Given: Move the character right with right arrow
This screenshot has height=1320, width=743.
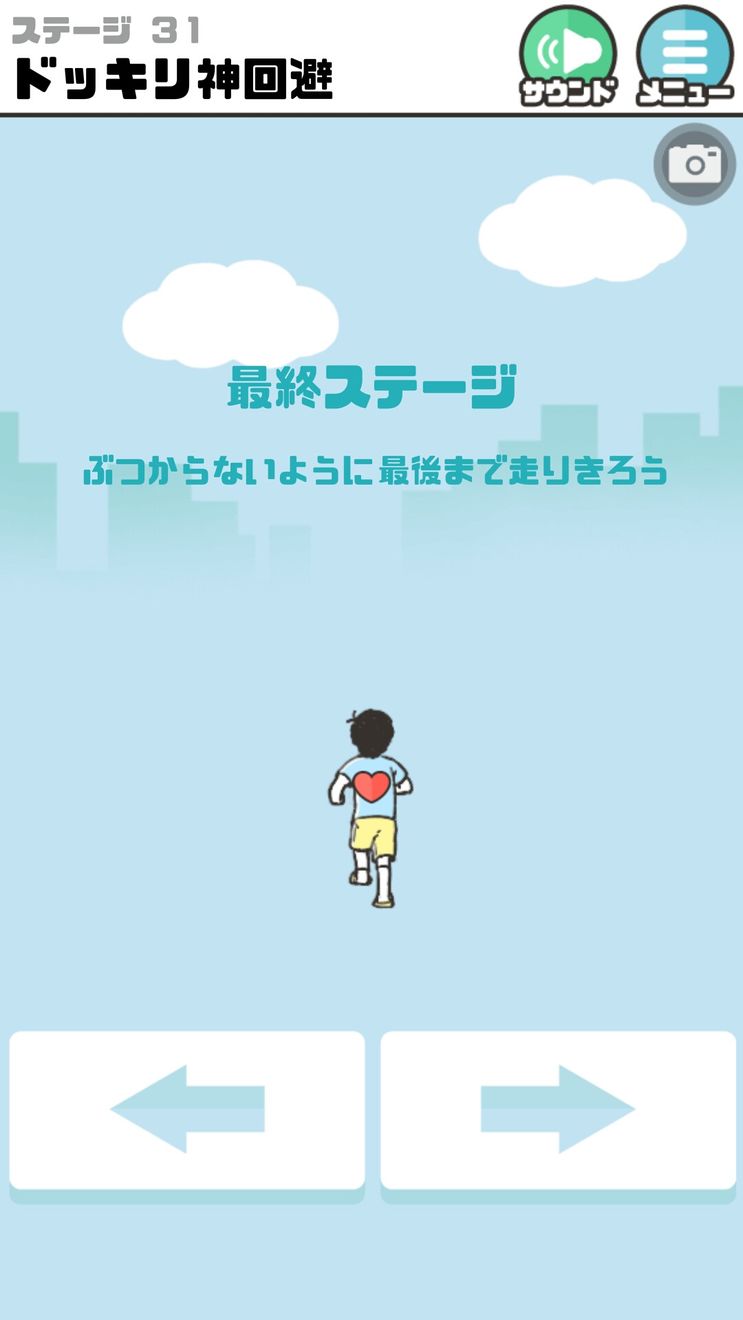Looking at the screenshot, I should (x=558, y=1110).
